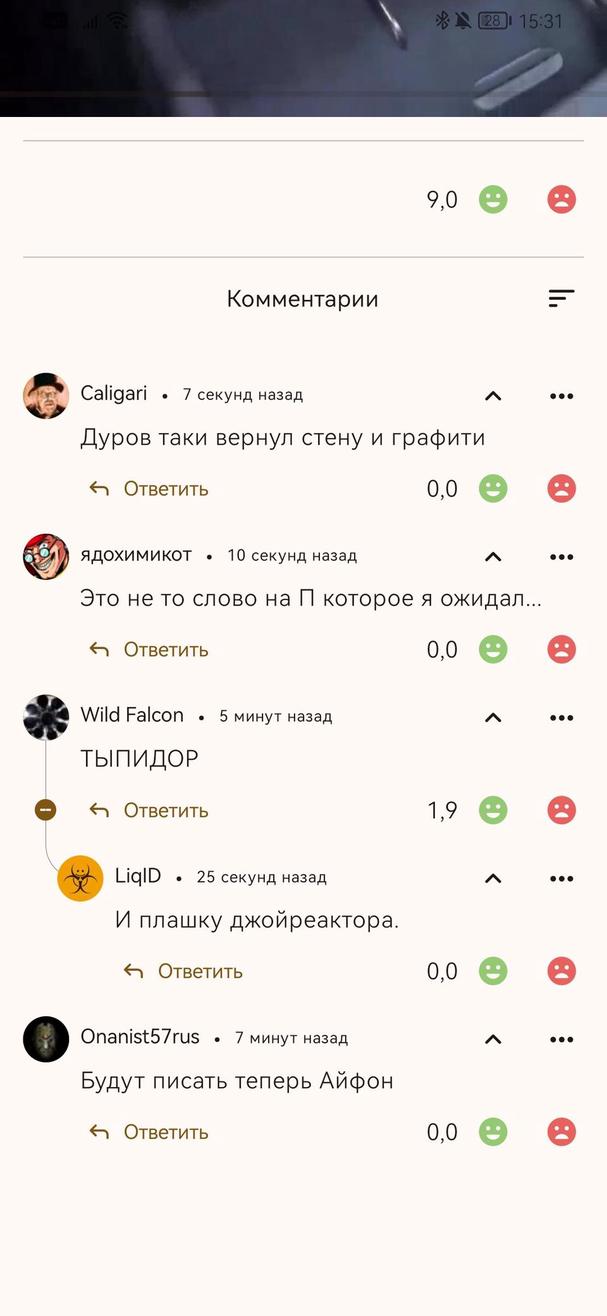Upvote the post rated 9,0
The height and width of the screenshot is (1316, 607).
(x=493, y=199)
